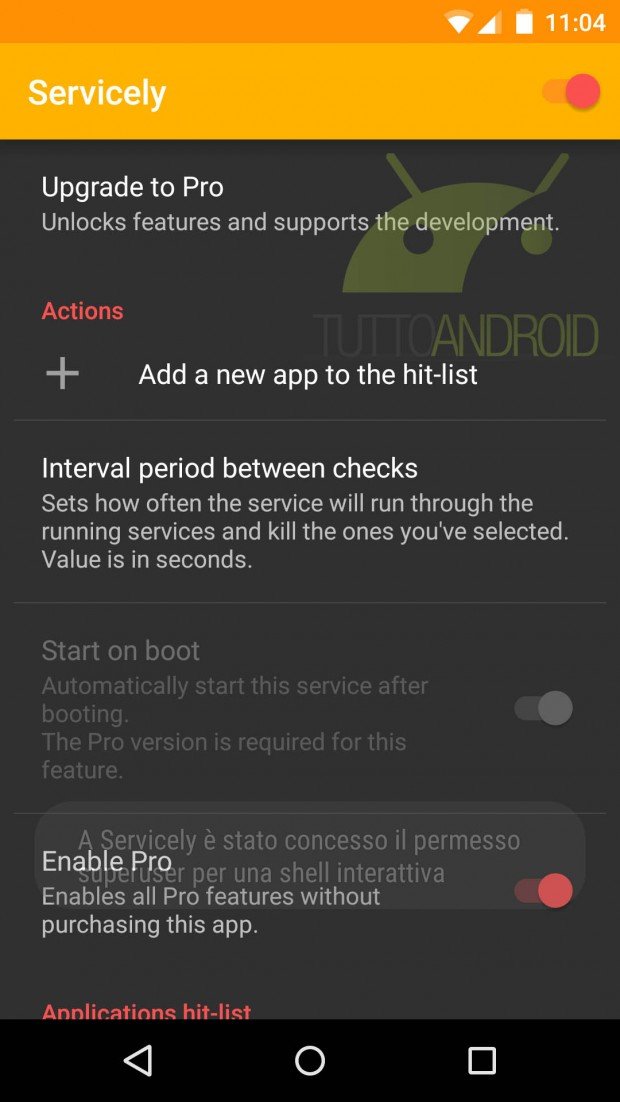Open Interval period between checks setting

click(309, 512)
